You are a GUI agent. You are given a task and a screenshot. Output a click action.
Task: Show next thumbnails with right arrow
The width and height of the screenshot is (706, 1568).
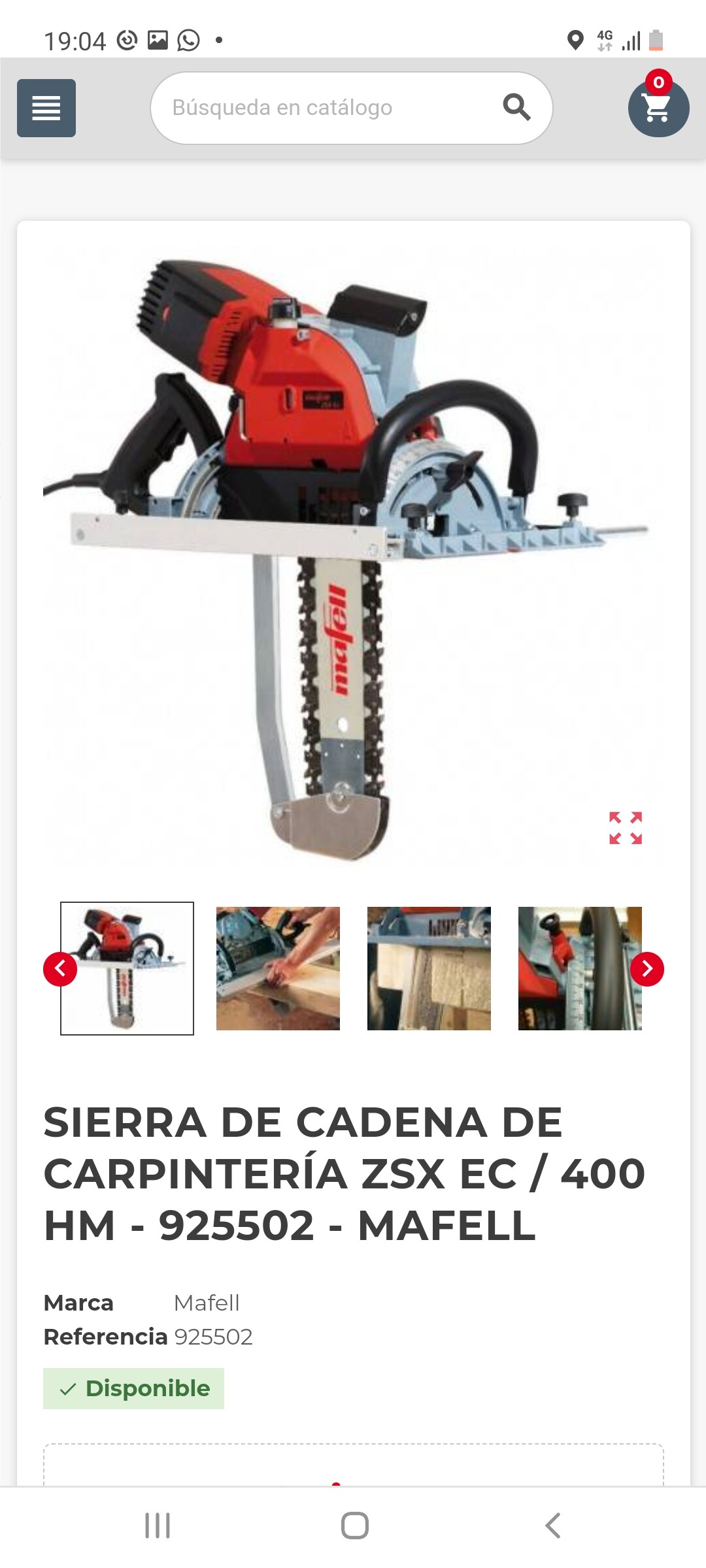pyautogui.click(x=647, y=969)
